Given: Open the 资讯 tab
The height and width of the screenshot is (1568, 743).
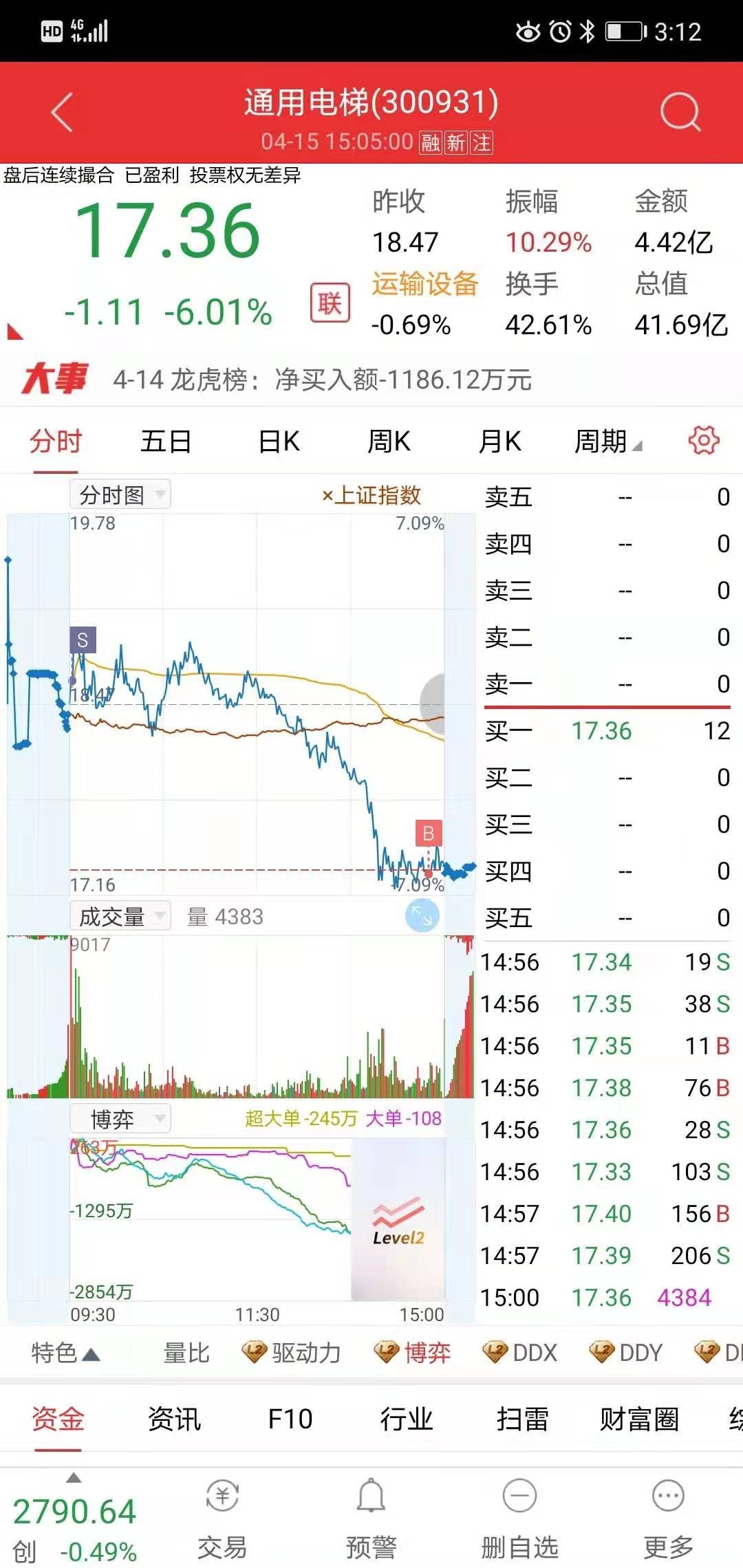Looking at the screenshot, I should (x=174, y=1419).
